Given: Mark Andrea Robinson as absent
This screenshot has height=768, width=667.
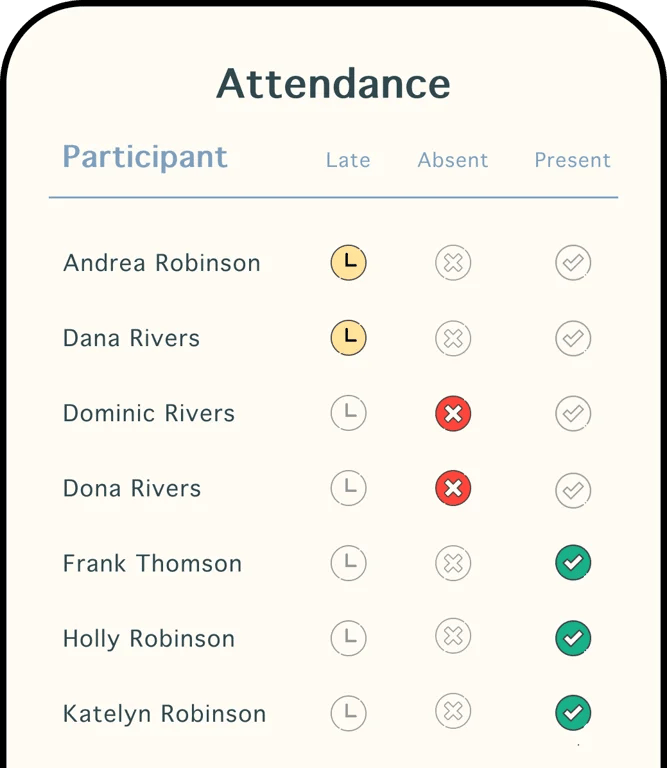Looking at the screenshot, I should coord(453,263).
